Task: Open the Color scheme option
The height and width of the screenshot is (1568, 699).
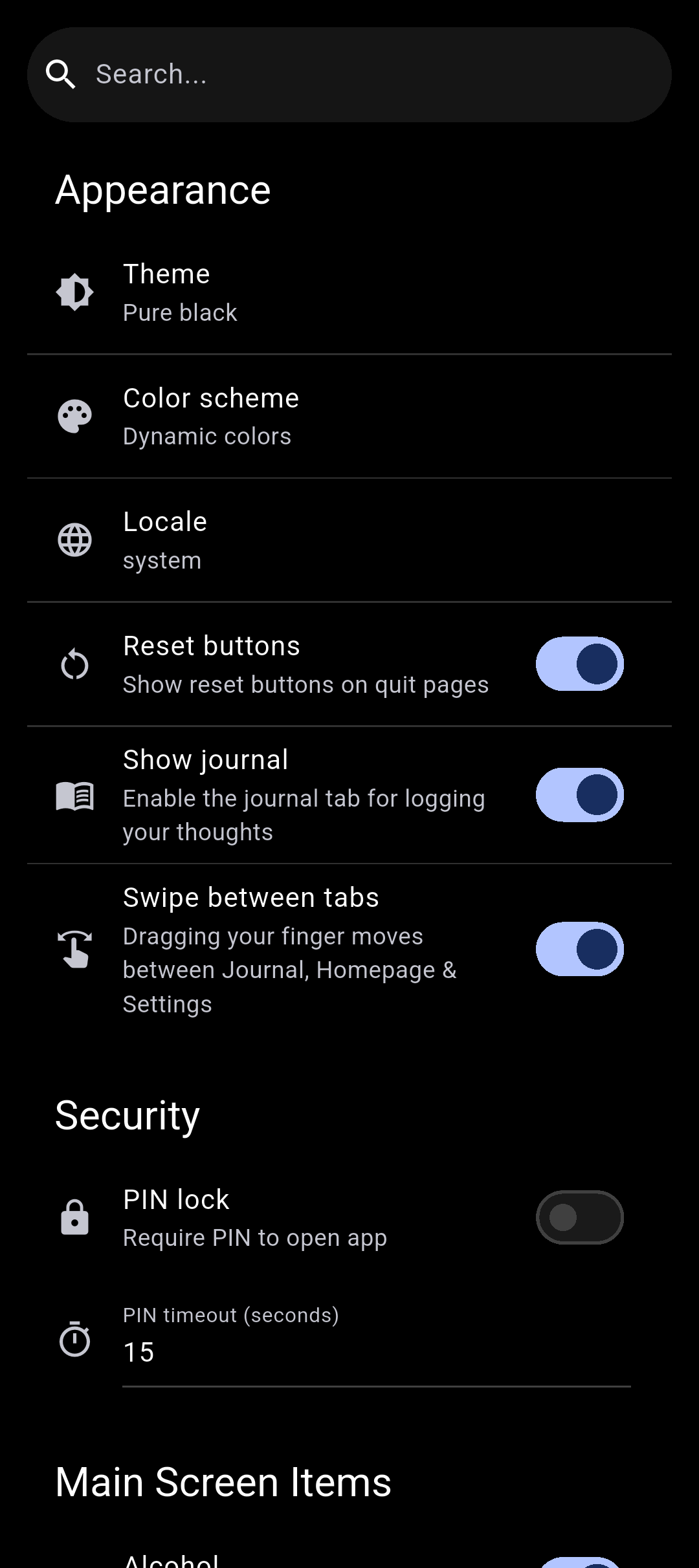Action: pyautogui.click(x=349, y=417)
